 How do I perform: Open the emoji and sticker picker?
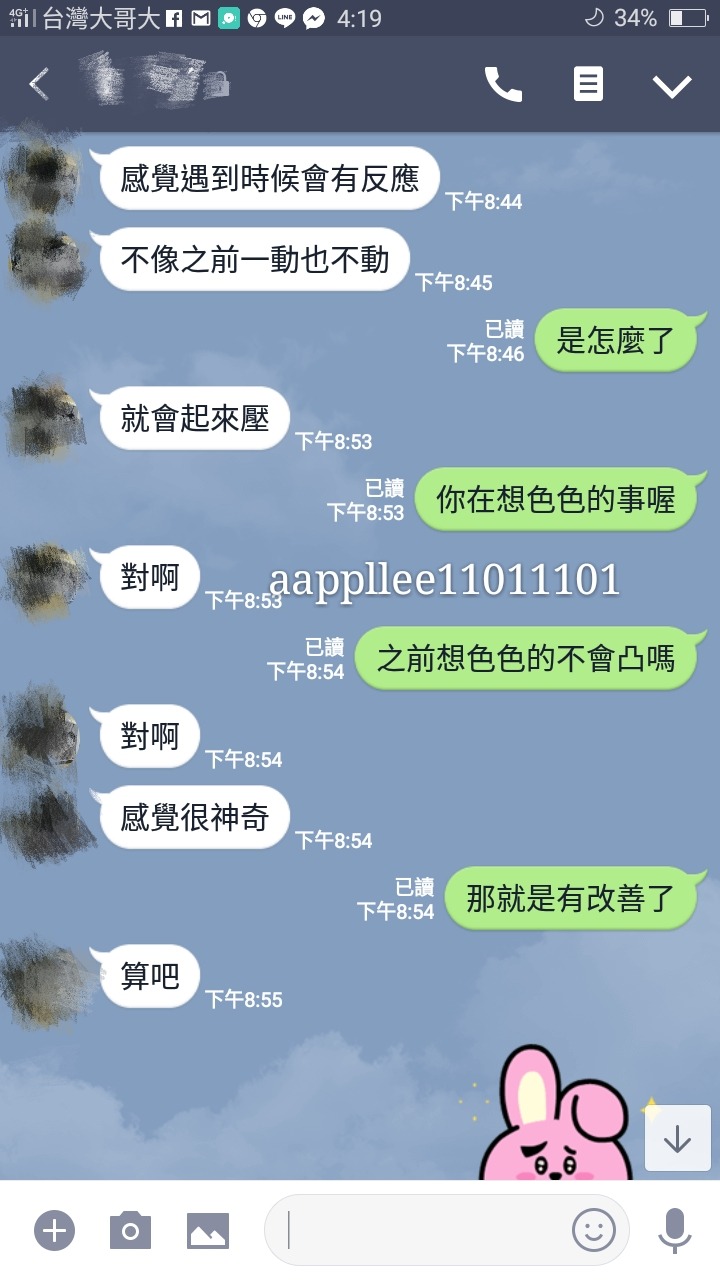tap(593, 1230)
